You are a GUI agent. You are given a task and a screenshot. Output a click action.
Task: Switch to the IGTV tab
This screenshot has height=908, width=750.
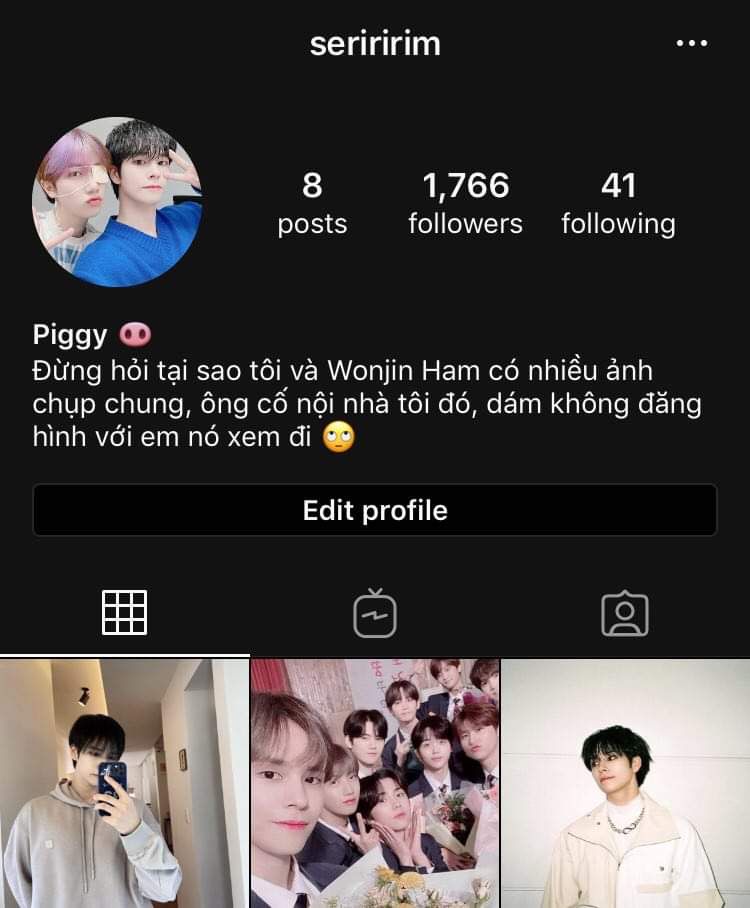click(375, 614)
